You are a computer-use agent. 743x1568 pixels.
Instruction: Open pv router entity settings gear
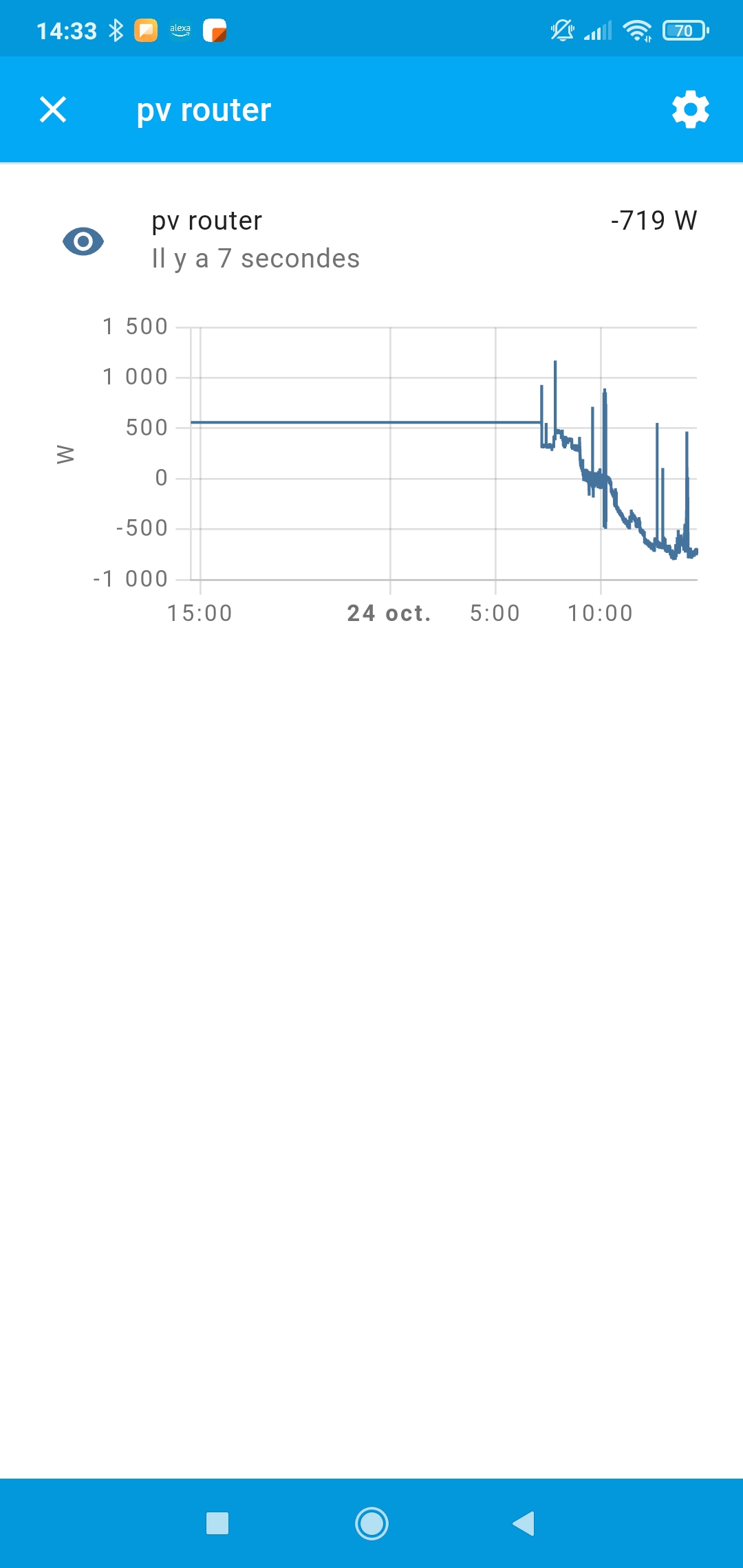(x=690, y=109)
